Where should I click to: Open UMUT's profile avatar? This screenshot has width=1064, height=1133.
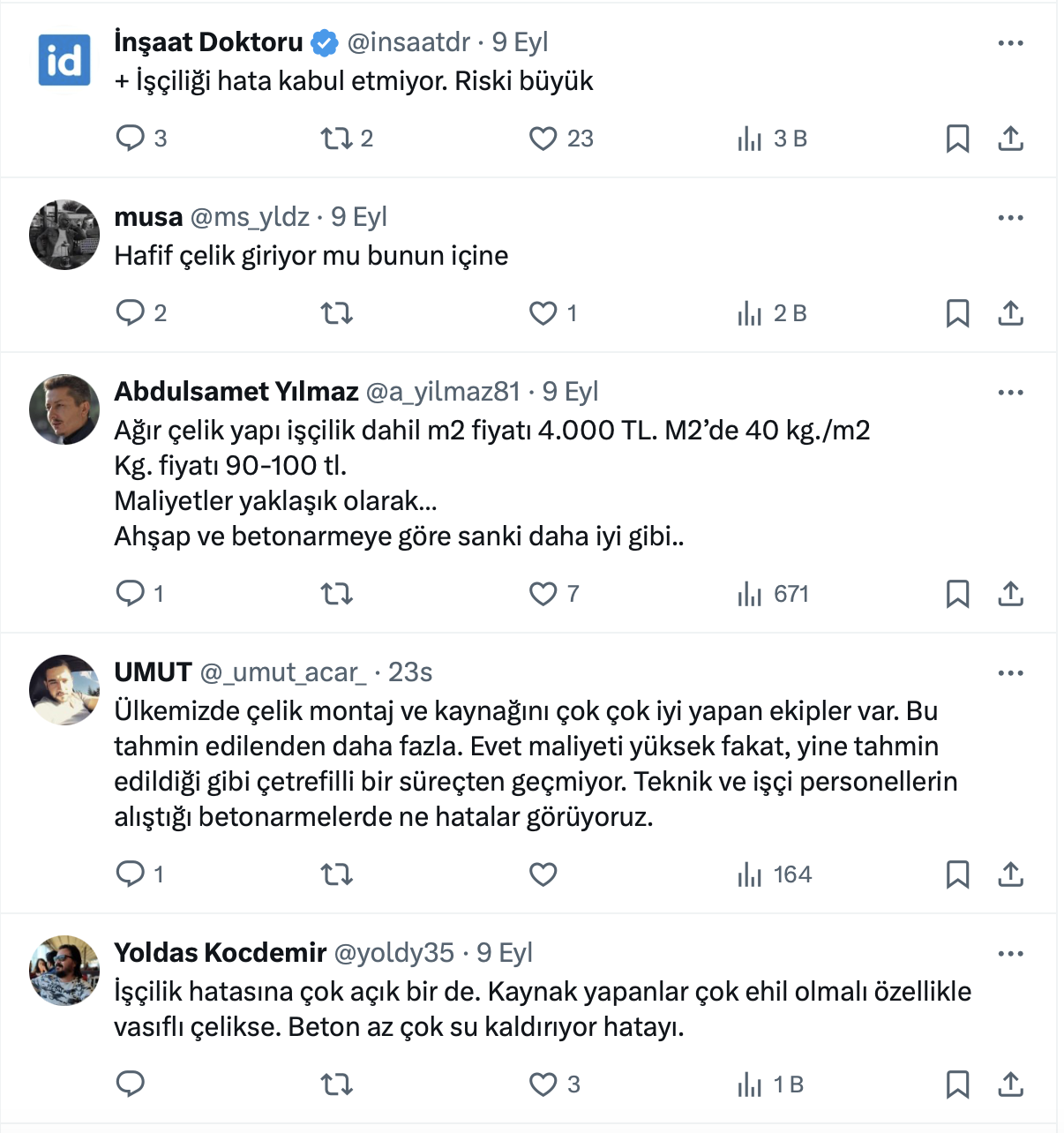tap(64, 690)
